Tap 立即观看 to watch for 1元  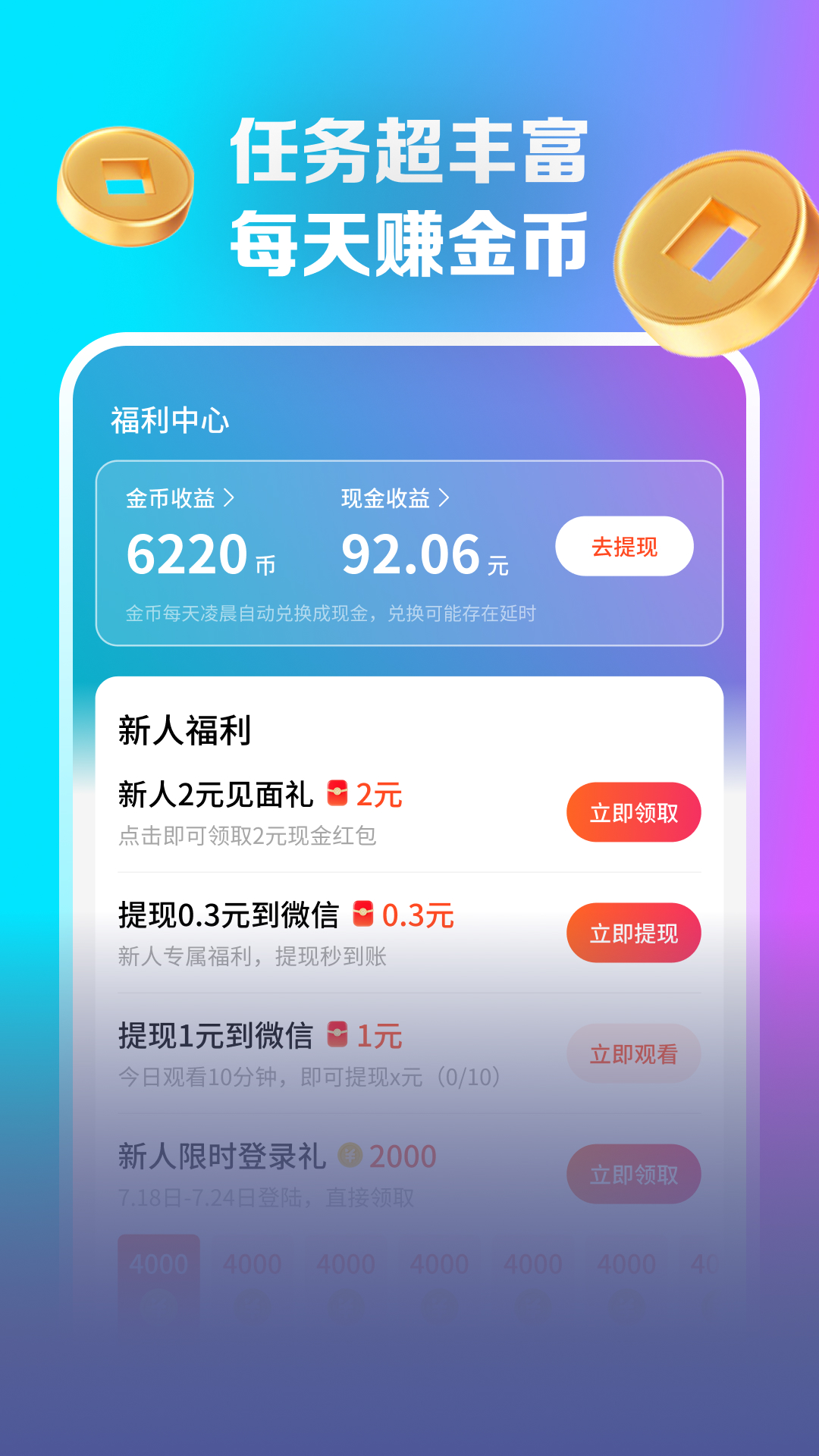633,1053
